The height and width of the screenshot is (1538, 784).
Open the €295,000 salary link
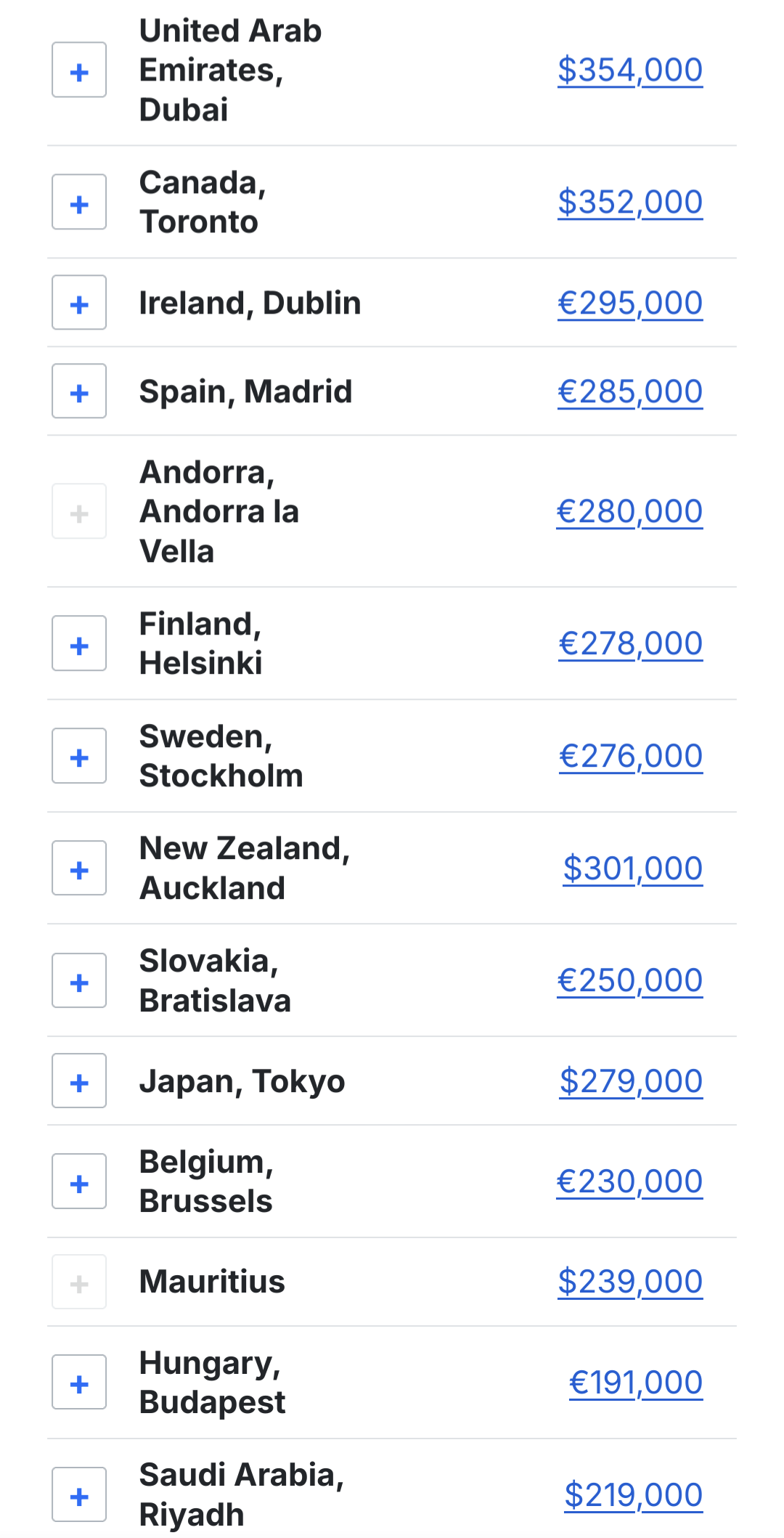pyautogui.click(x=629, y=304)
